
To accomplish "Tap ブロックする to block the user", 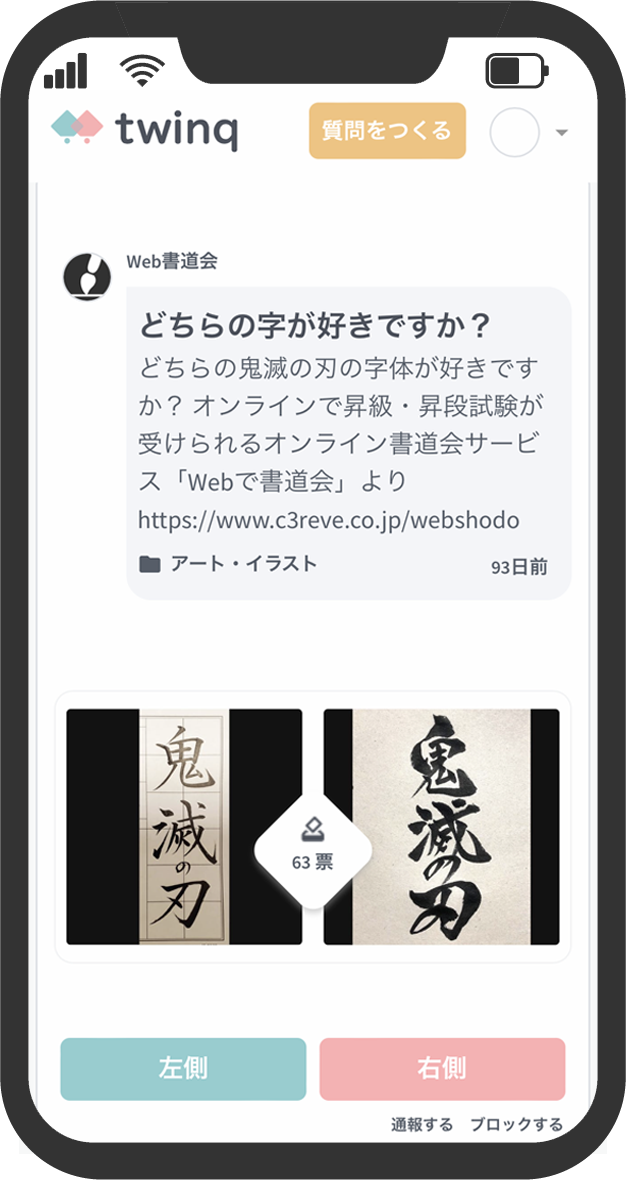I will pos(516,1125).
